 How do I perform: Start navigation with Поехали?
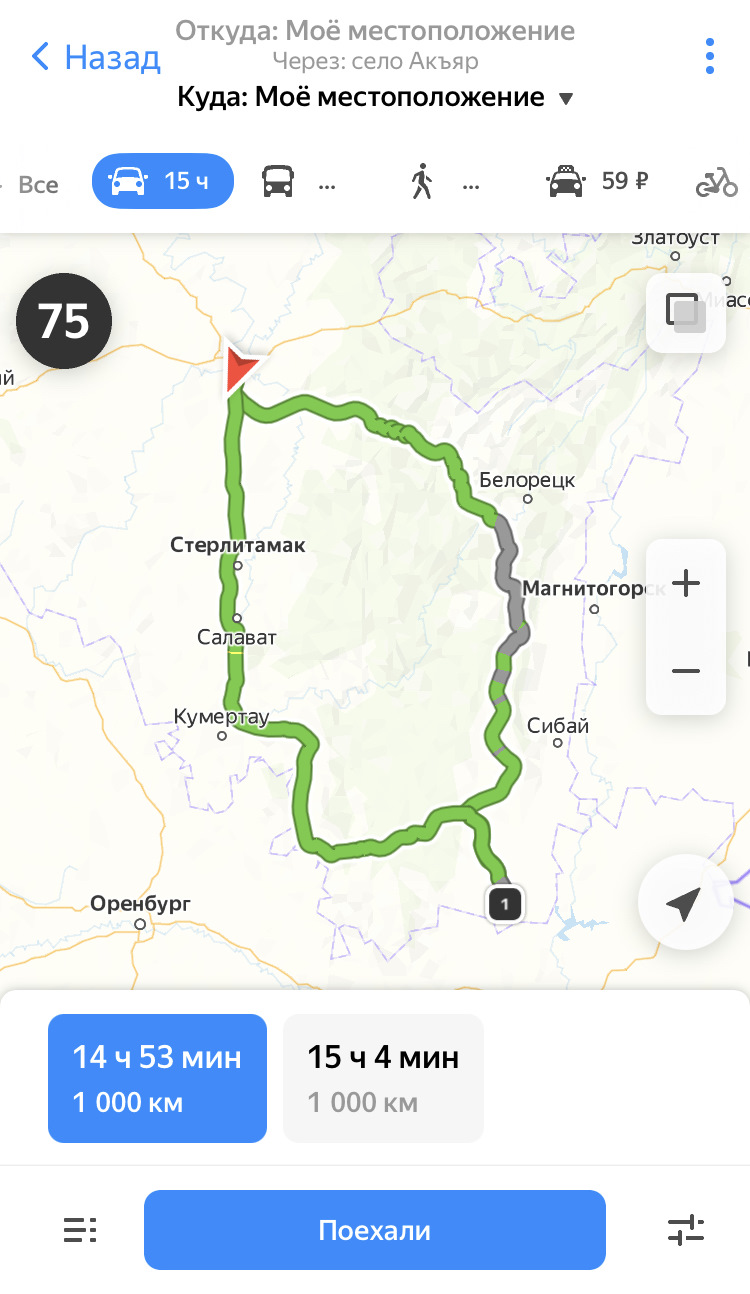coord(374,1229)
